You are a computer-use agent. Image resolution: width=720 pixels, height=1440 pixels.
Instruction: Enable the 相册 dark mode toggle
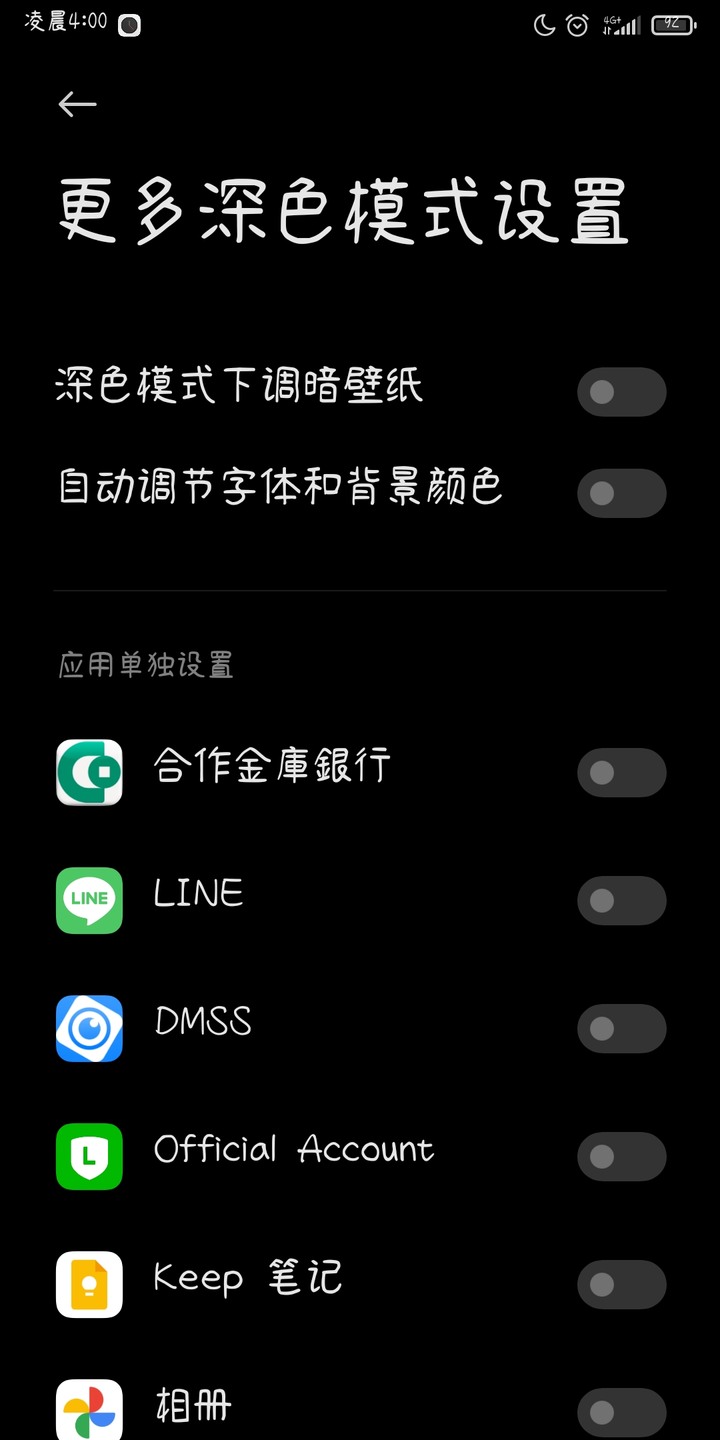tap(621, 1412)
